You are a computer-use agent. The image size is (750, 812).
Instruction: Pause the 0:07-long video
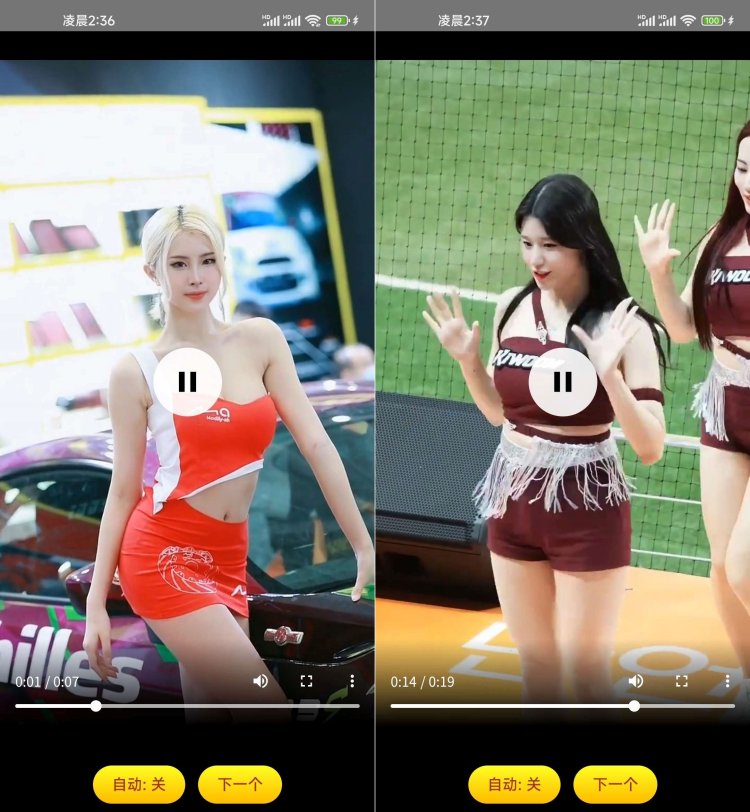tap(187, 381)
